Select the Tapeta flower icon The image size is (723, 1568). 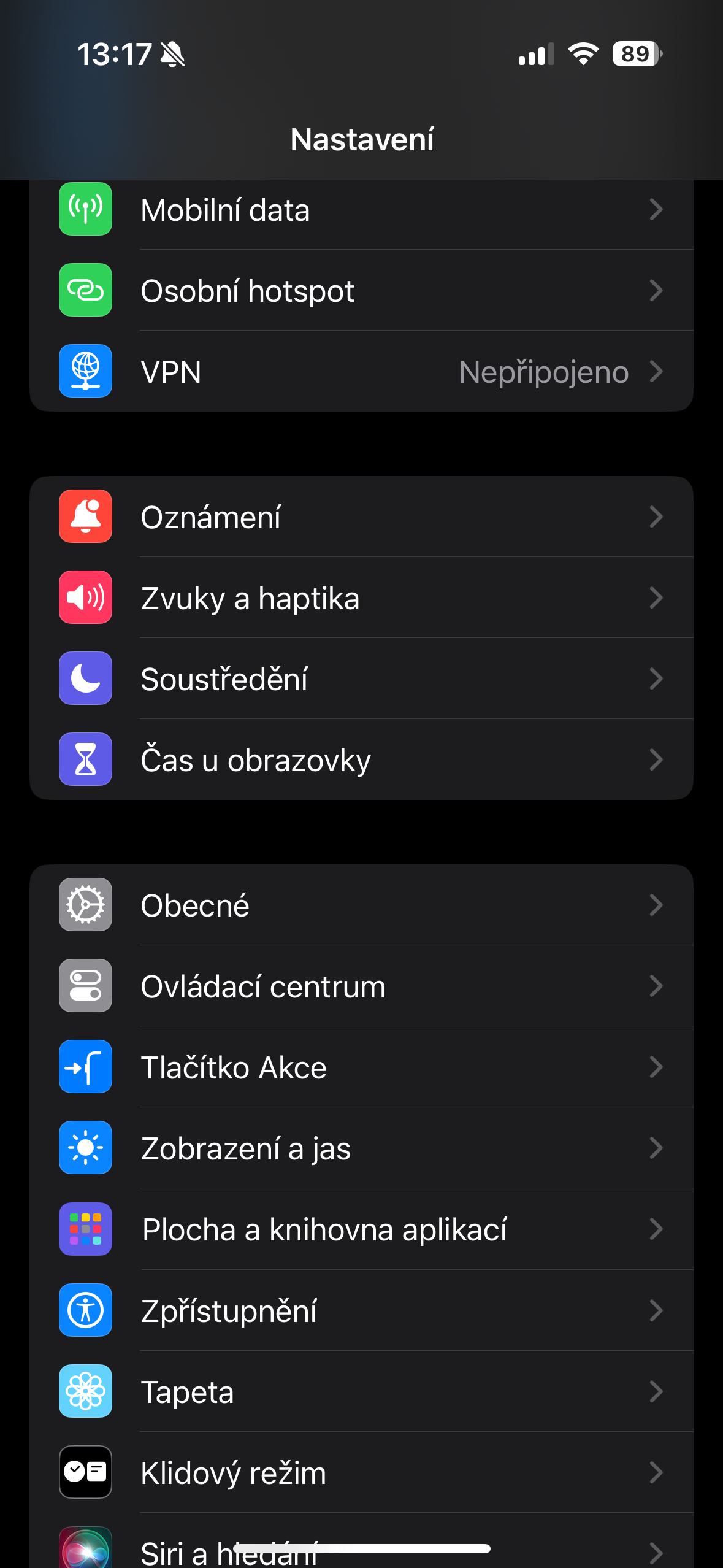click(x=85, y=1391)
